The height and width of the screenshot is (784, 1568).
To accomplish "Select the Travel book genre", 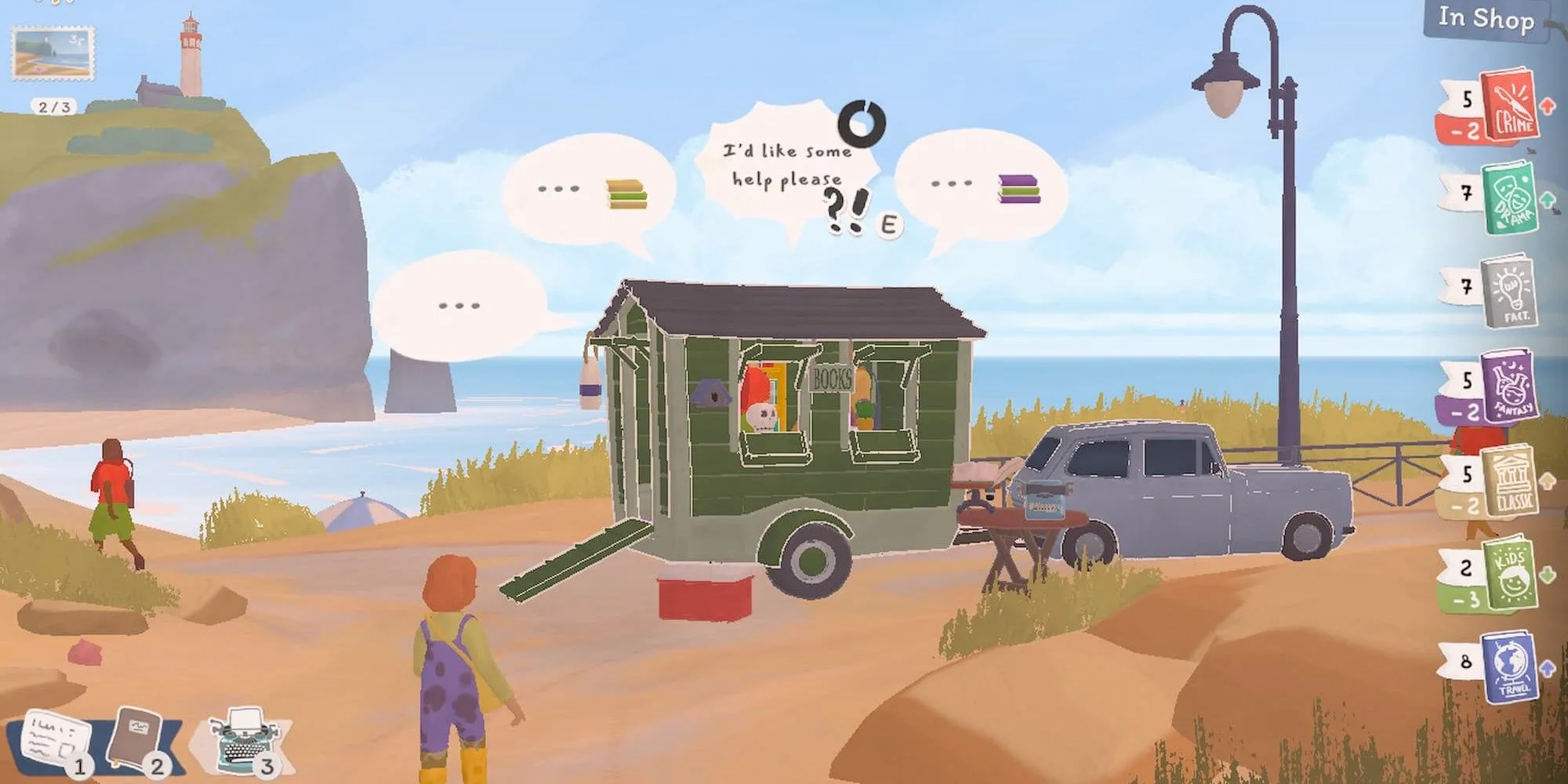I will pyautogui.click(x=1508, y=668).
